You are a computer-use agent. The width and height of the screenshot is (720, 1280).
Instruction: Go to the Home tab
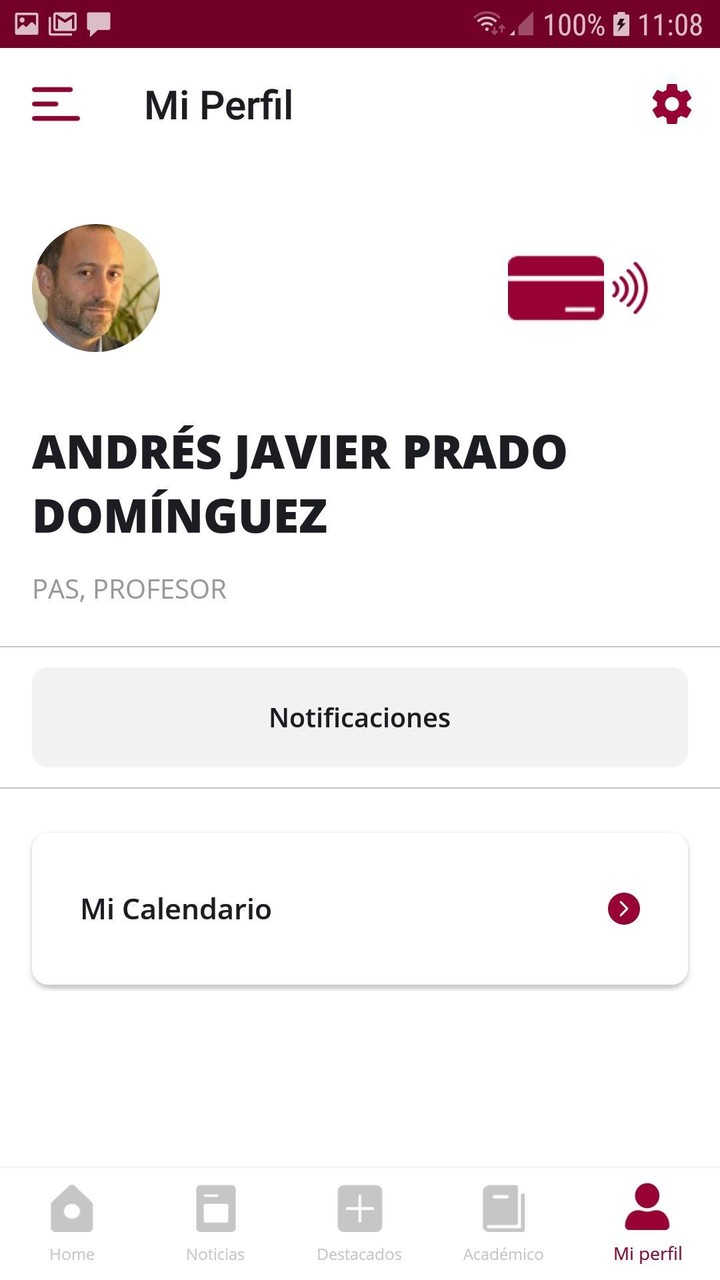(72, 1222)
